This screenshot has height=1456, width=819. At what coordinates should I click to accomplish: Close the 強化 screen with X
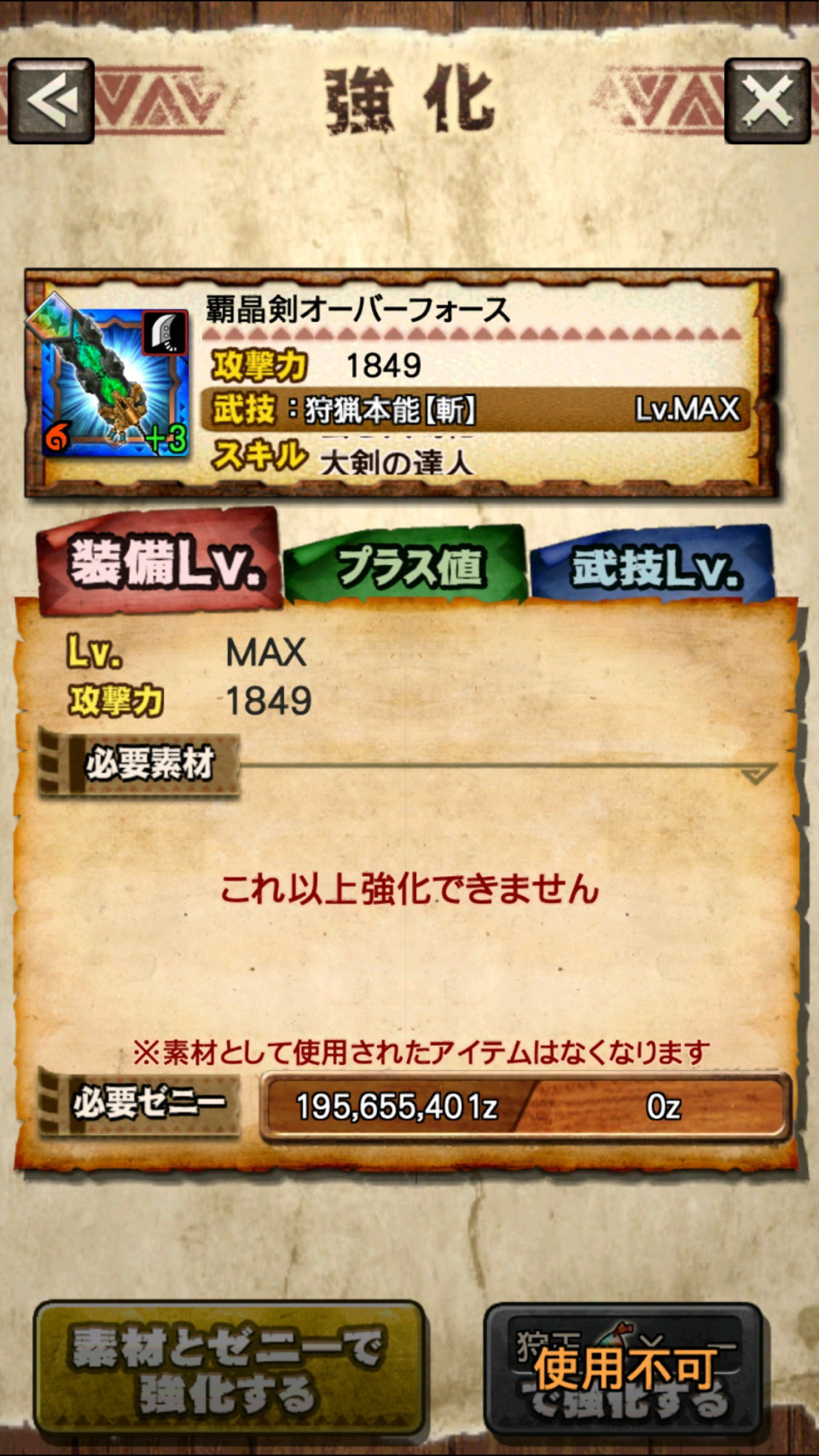tap(766, 101)
